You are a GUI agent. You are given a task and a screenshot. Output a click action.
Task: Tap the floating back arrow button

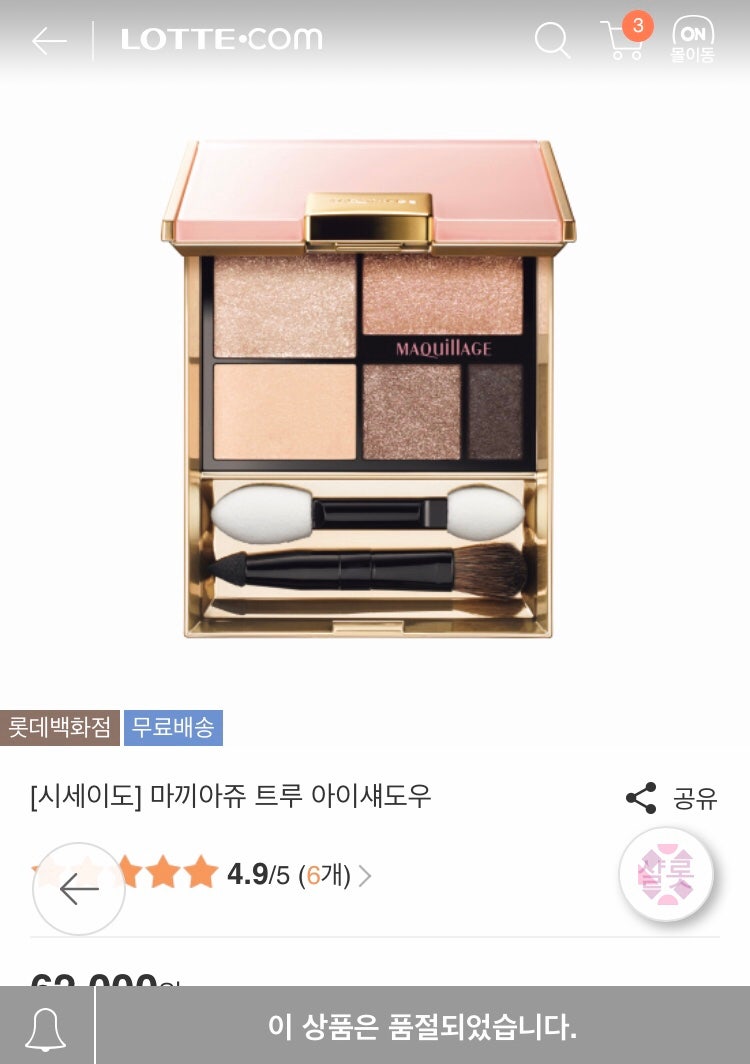coord(79,889)
